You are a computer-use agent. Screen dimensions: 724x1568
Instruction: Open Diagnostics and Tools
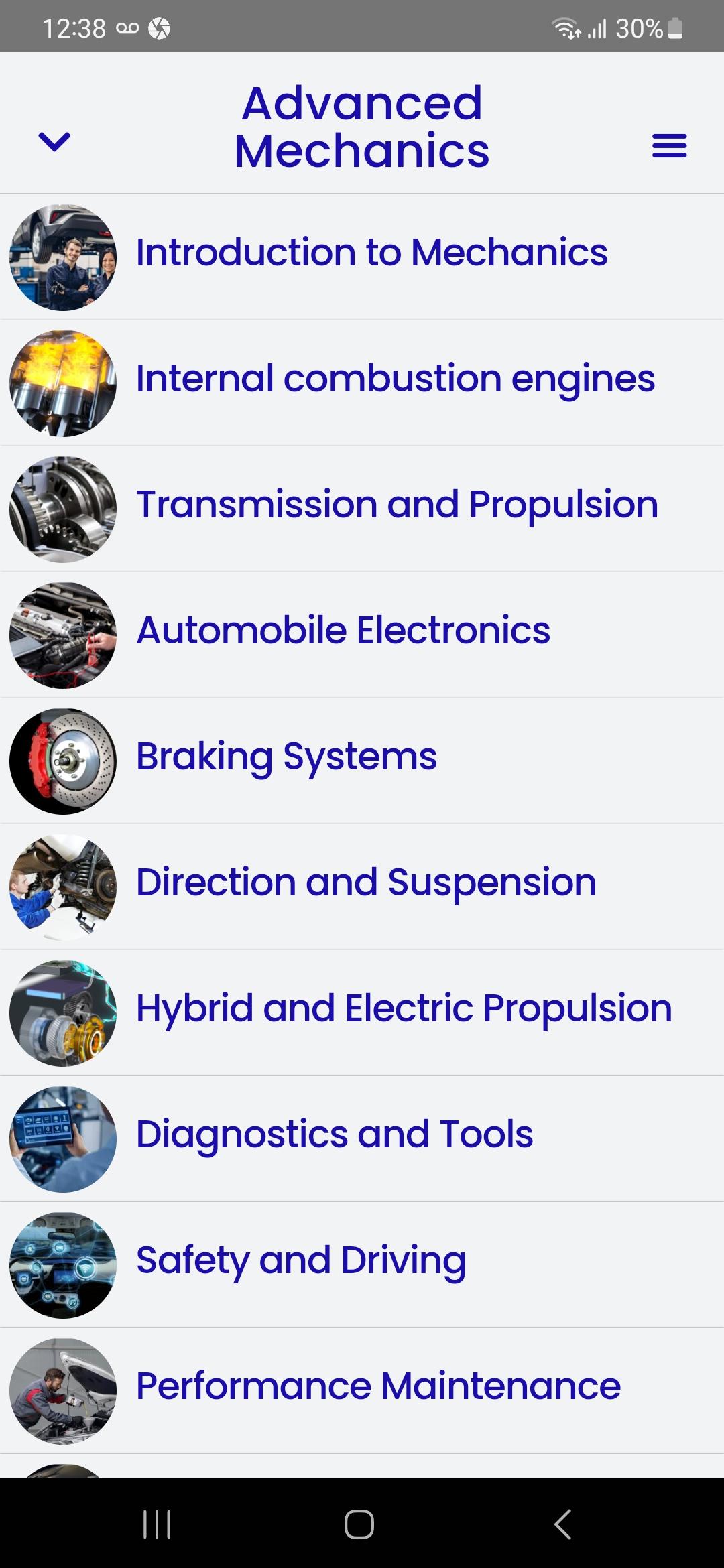pos(335,1134)
